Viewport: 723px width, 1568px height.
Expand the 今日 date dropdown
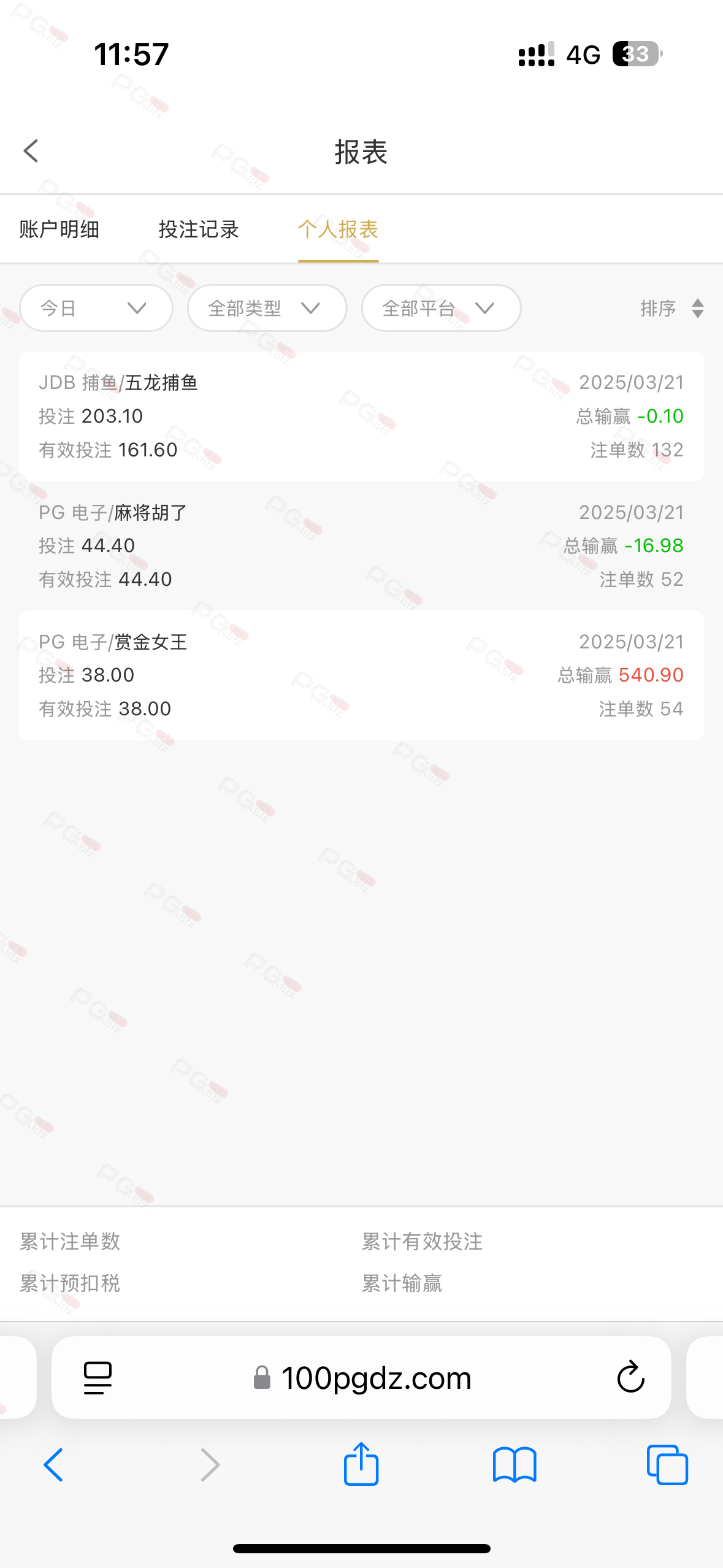[x=96, y=308]
